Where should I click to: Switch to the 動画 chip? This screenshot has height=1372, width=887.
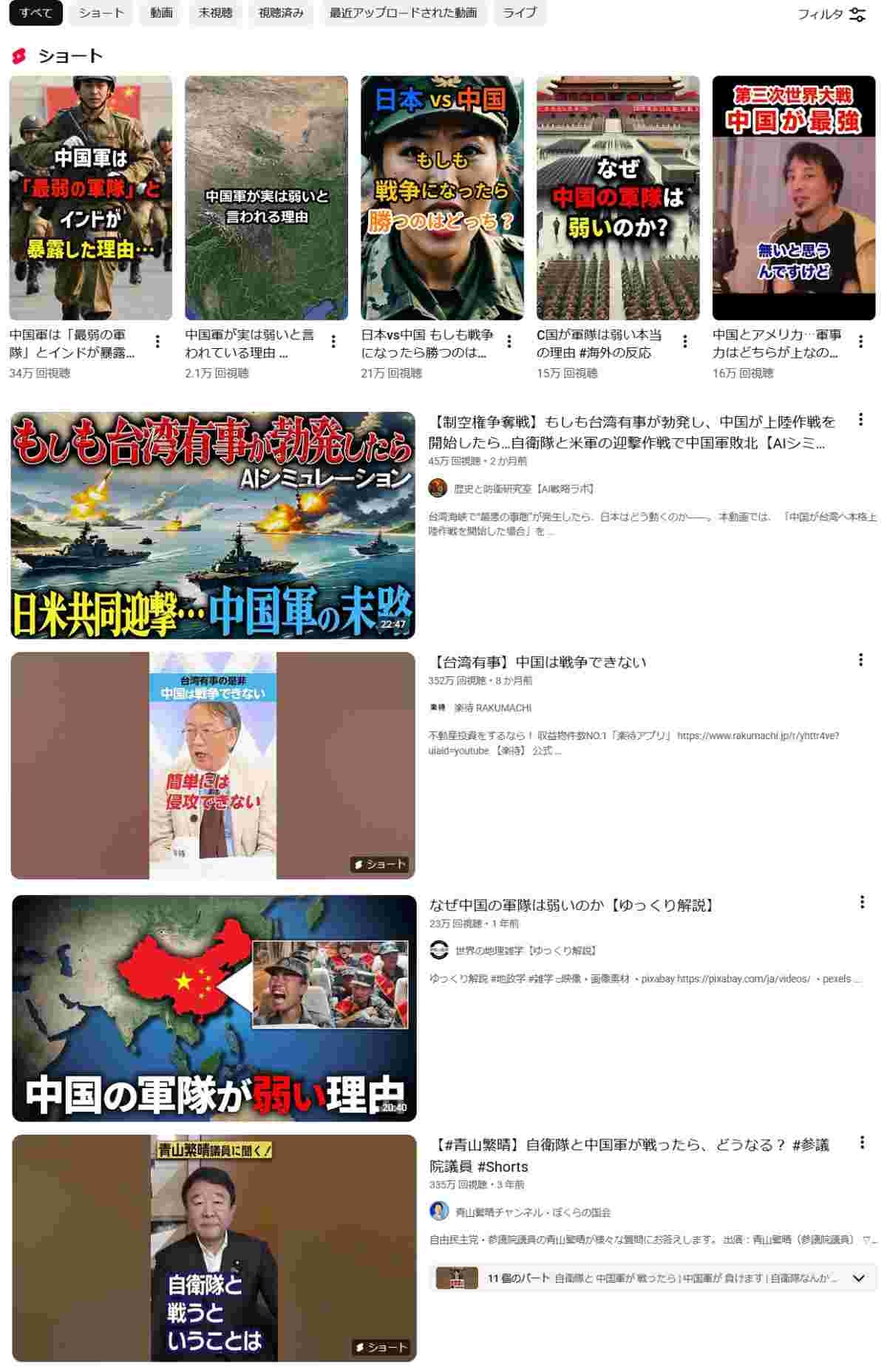click(161, 13)
